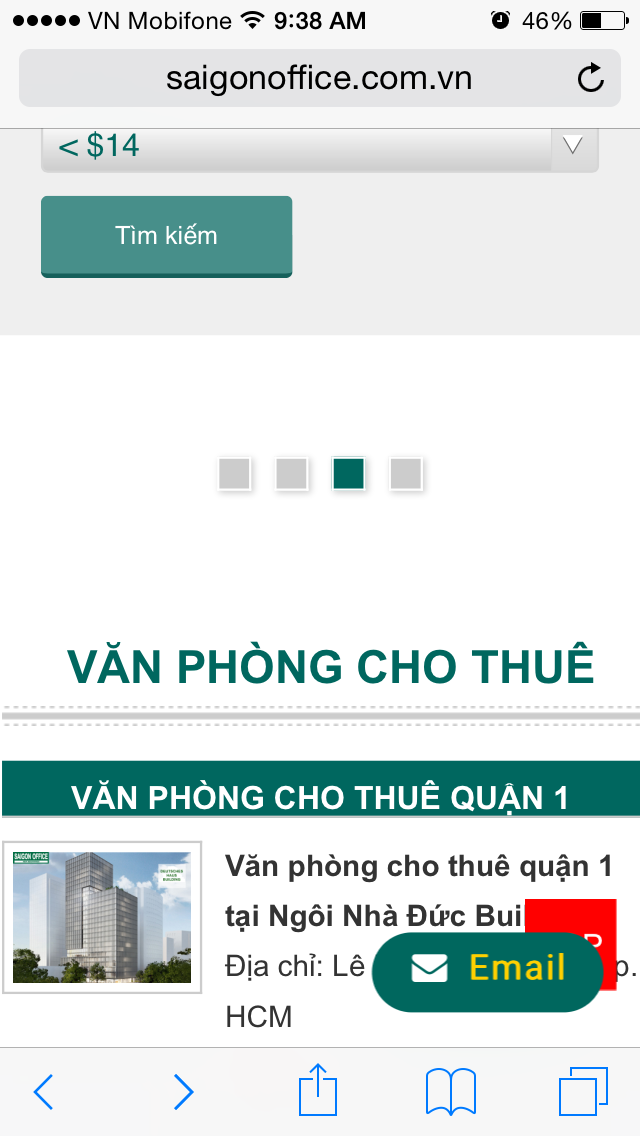
Task: Tap the floating Email button
Action: [488, 968]
